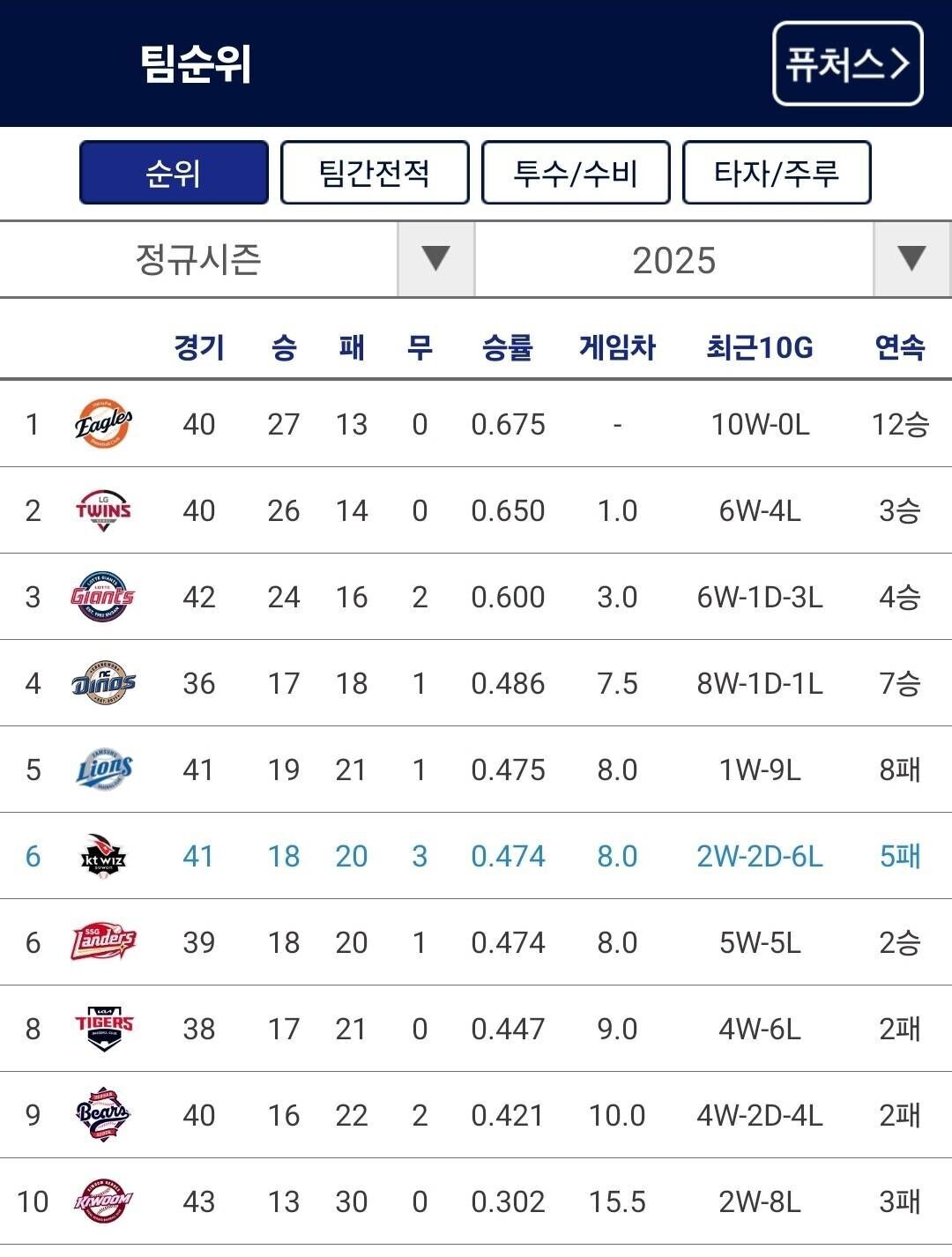Viewport: 952px width, 1257px height.
Task: Select the highlighted kt wiz ranking row
Action: [x=476, y=855]
